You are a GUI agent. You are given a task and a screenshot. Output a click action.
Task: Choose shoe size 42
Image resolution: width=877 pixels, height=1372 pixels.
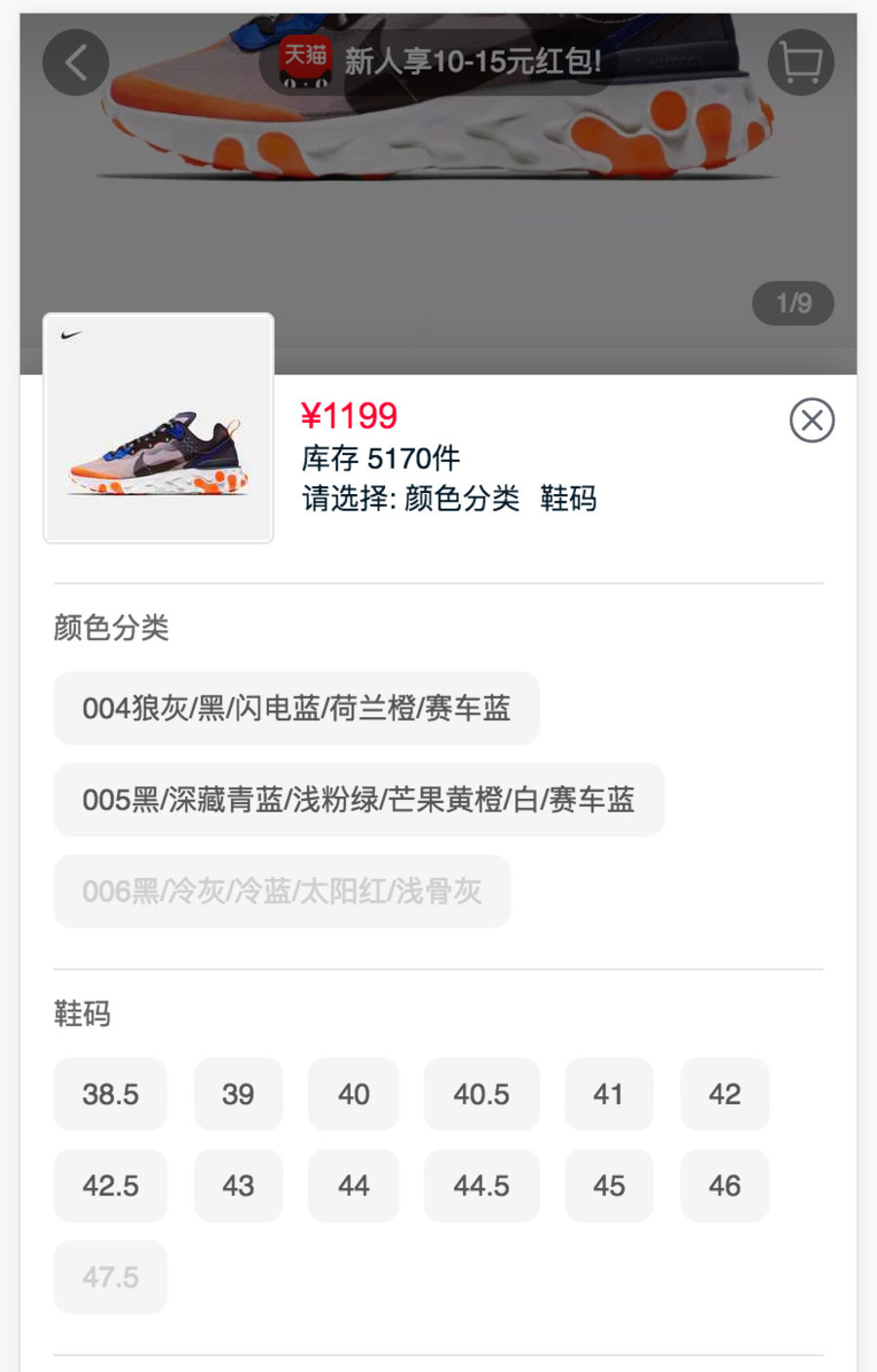[x=724, y=1094]
